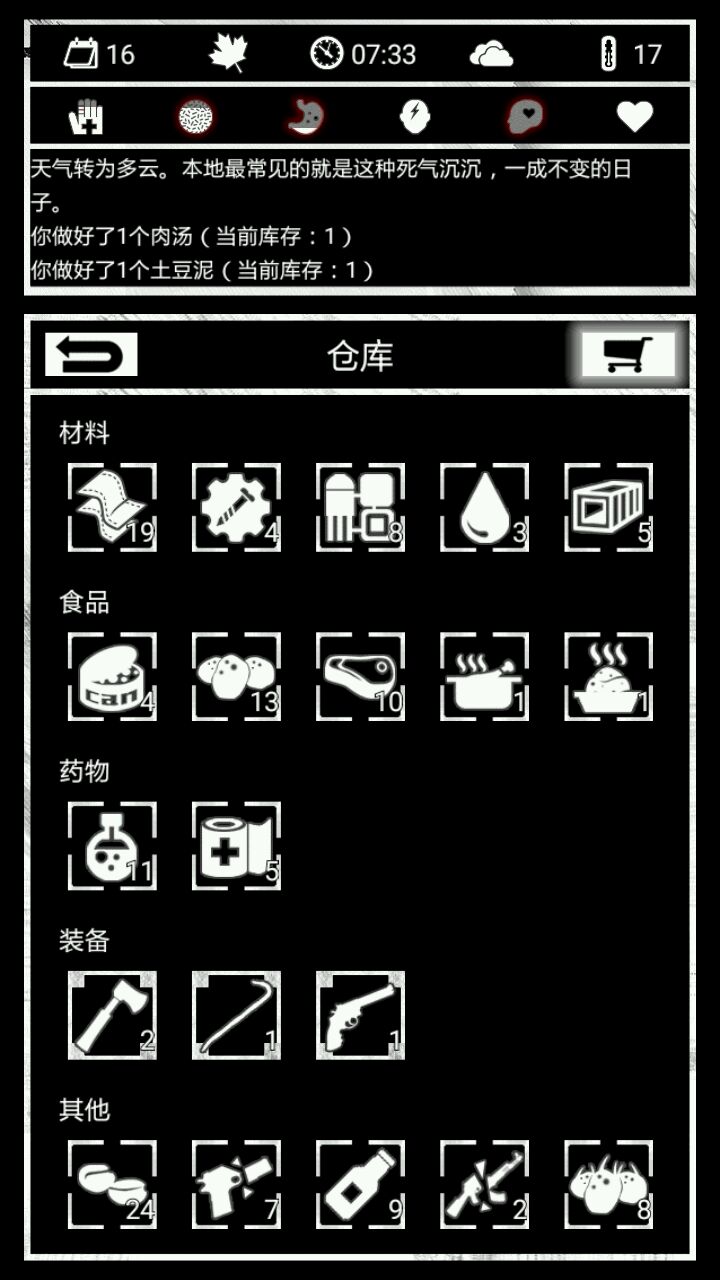Open the hunger stomach status icon
Viewport: 720px width, 1280px height.
tap(305, 117)
